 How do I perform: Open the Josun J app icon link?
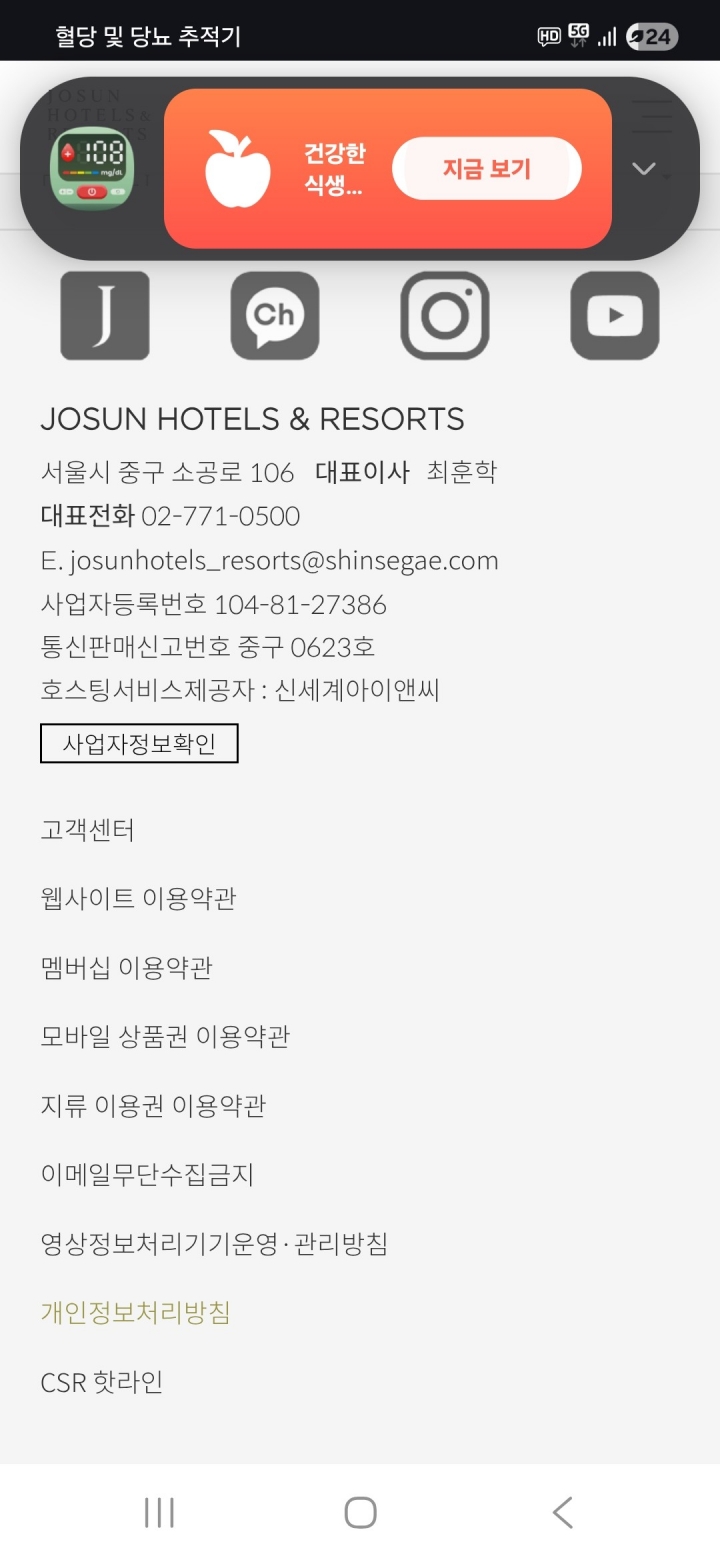105,316
